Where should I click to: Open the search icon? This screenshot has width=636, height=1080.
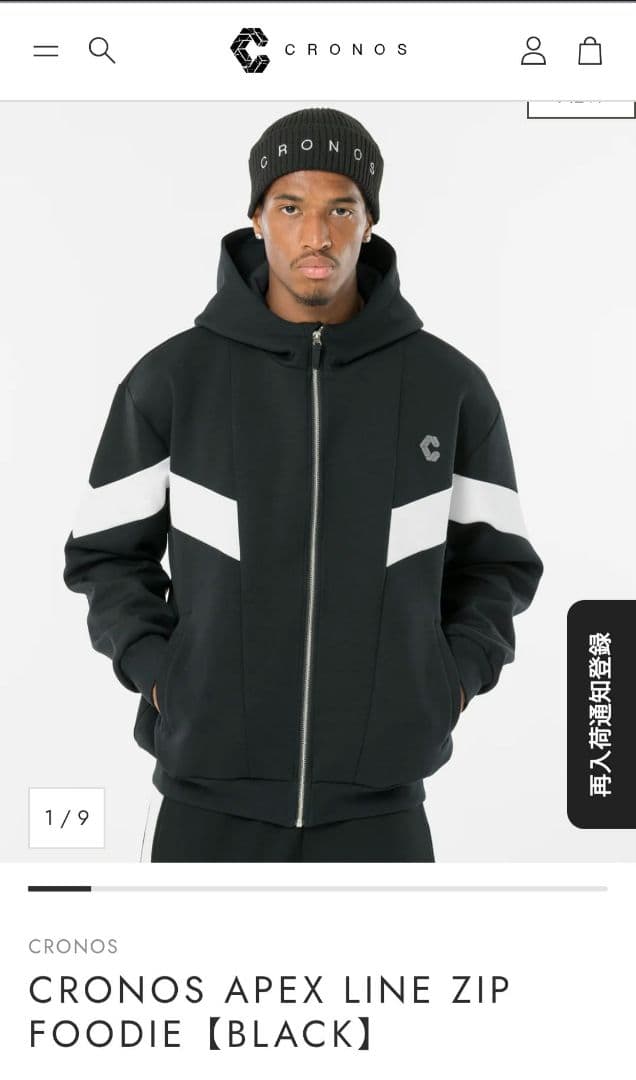[102, 50]
